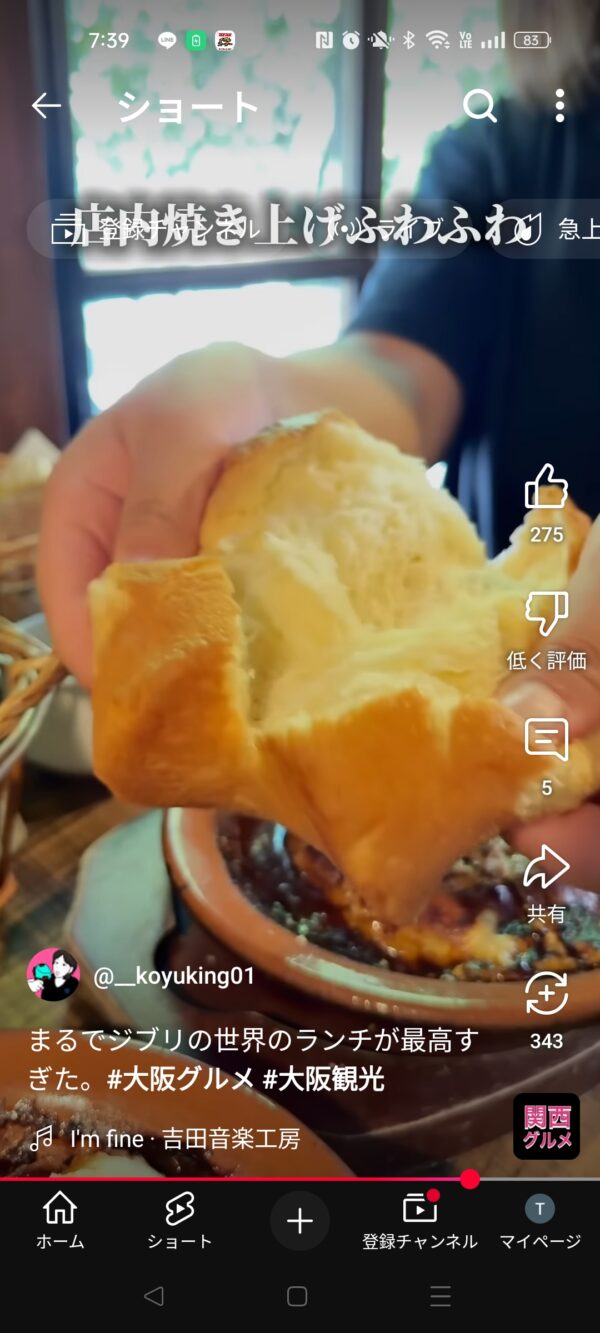This screenshot has width=600, height=1333.
Task: Open the @__koyuking01 channel
Action: coord(174,976)
